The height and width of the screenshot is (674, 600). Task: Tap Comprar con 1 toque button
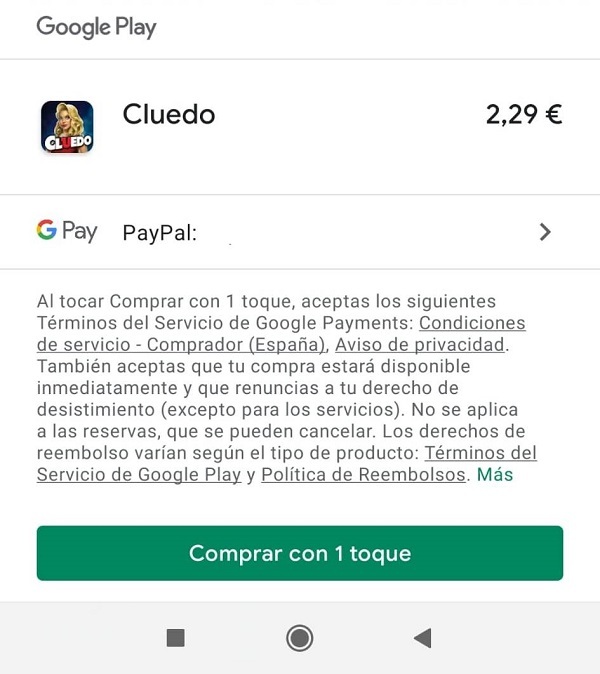tap(300, 553)
